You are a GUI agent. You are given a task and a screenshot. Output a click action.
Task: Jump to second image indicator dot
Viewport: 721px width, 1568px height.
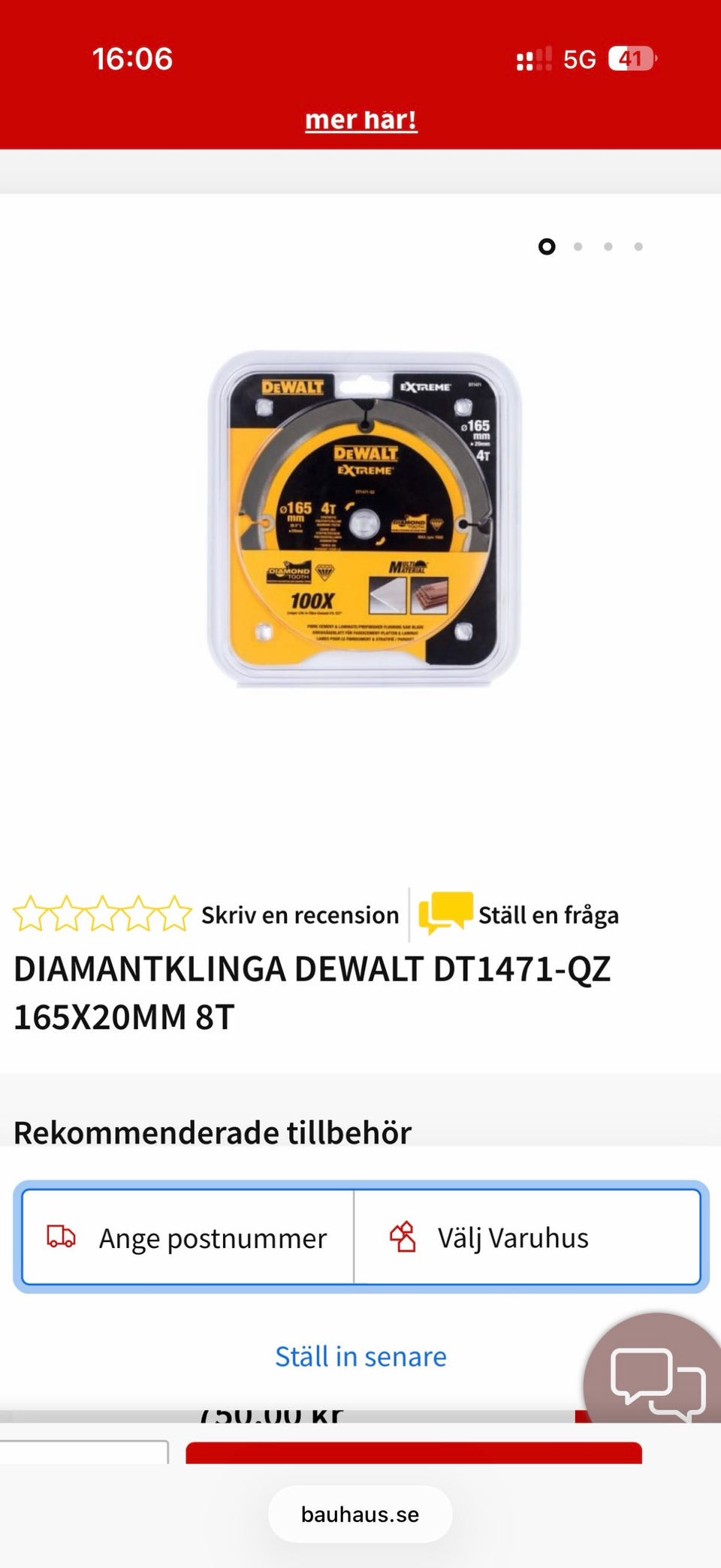coord(578,246)
